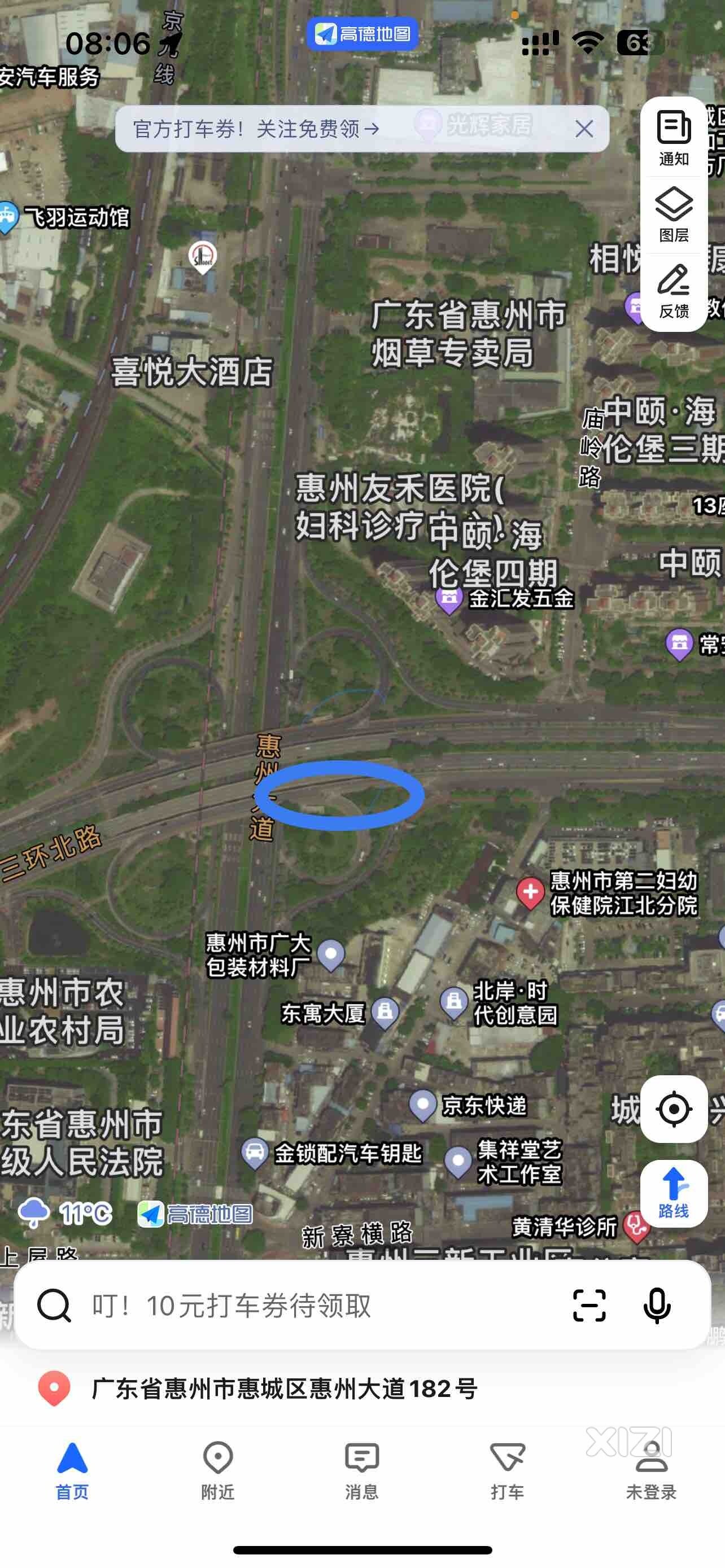Open the 反馈 feedback option

tap(673, 291)
